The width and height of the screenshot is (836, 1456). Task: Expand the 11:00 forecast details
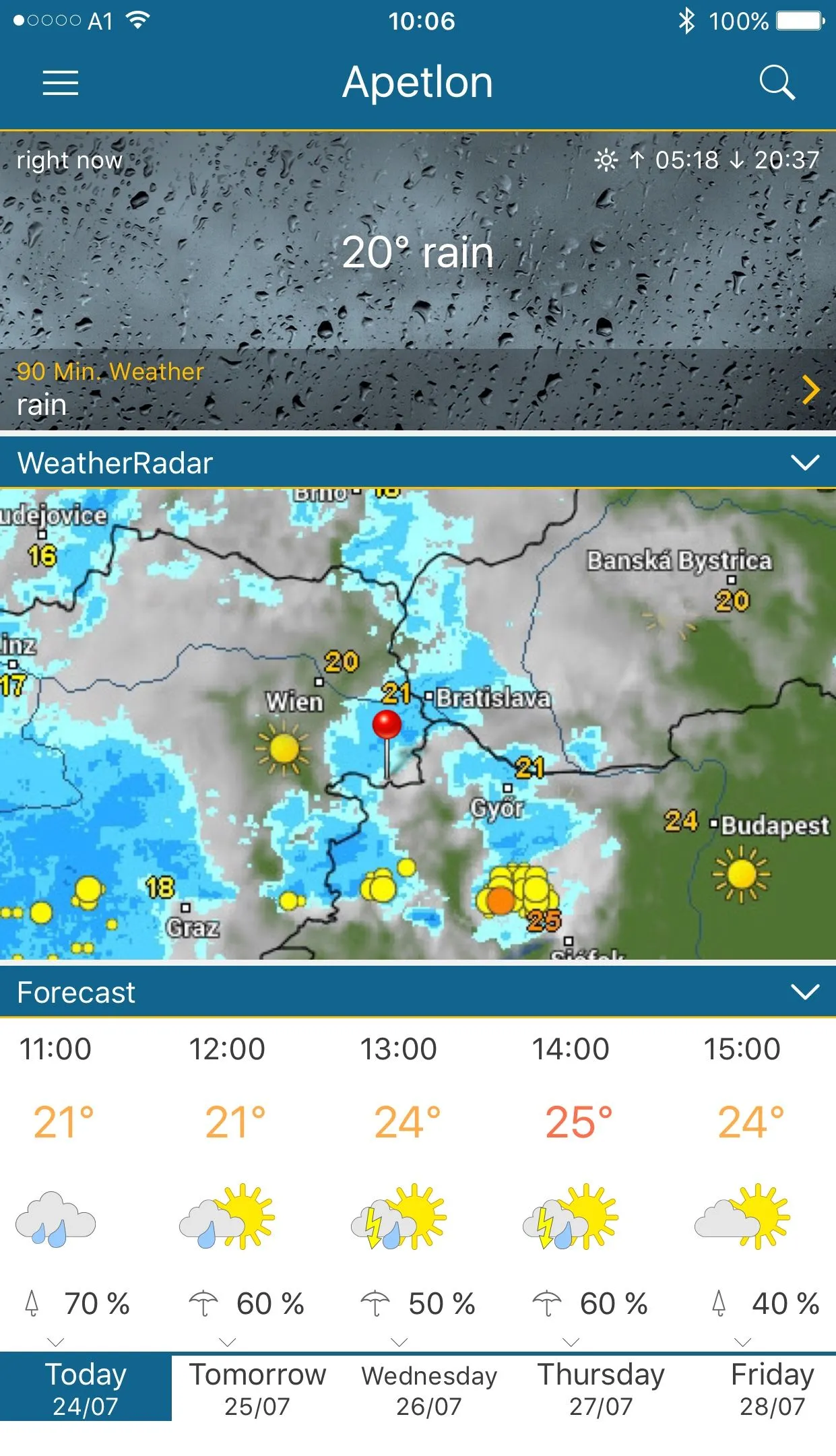coord(56,1342)
